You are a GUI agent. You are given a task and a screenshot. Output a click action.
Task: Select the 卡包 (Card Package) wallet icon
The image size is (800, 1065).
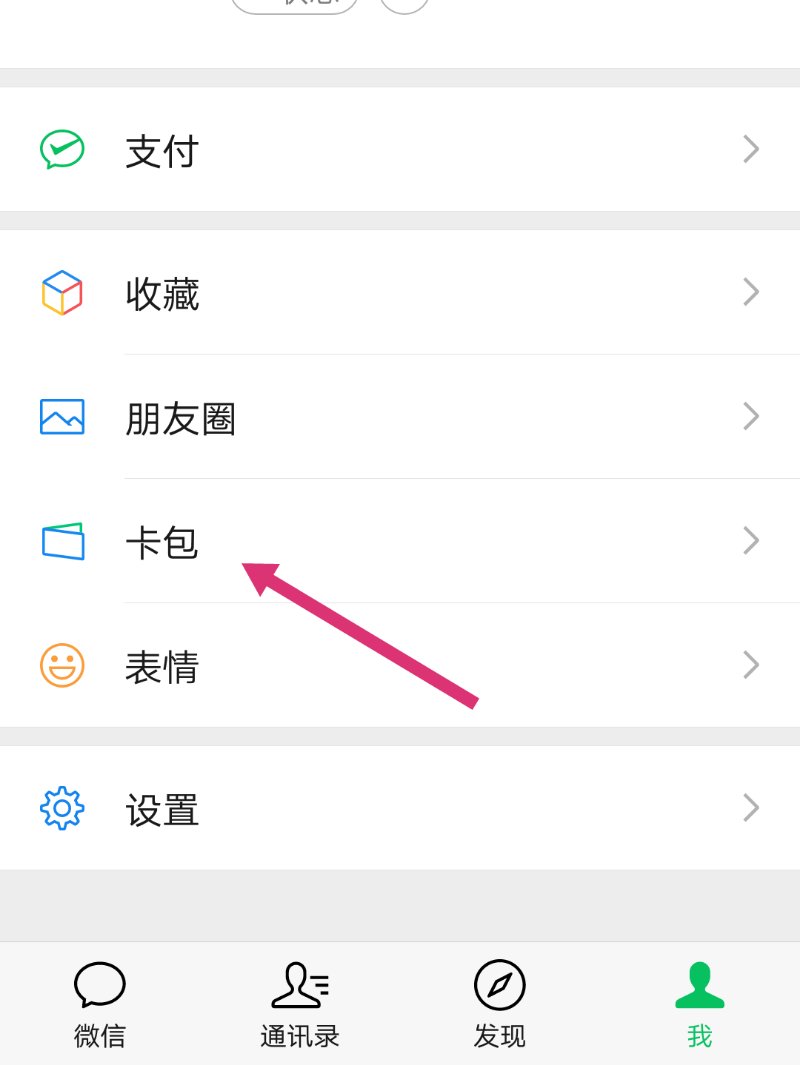[62, 541]
